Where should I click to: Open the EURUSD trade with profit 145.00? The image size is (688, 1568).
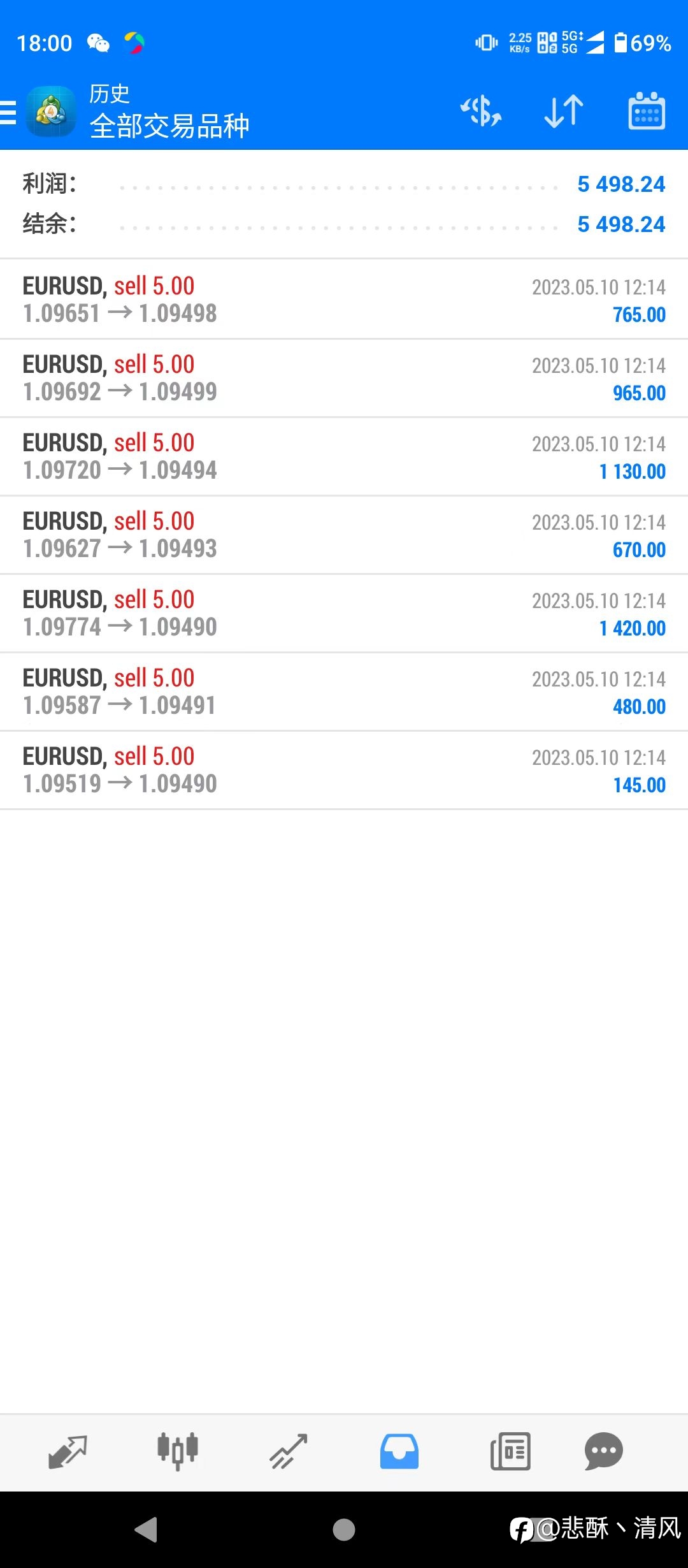point(344,770)
